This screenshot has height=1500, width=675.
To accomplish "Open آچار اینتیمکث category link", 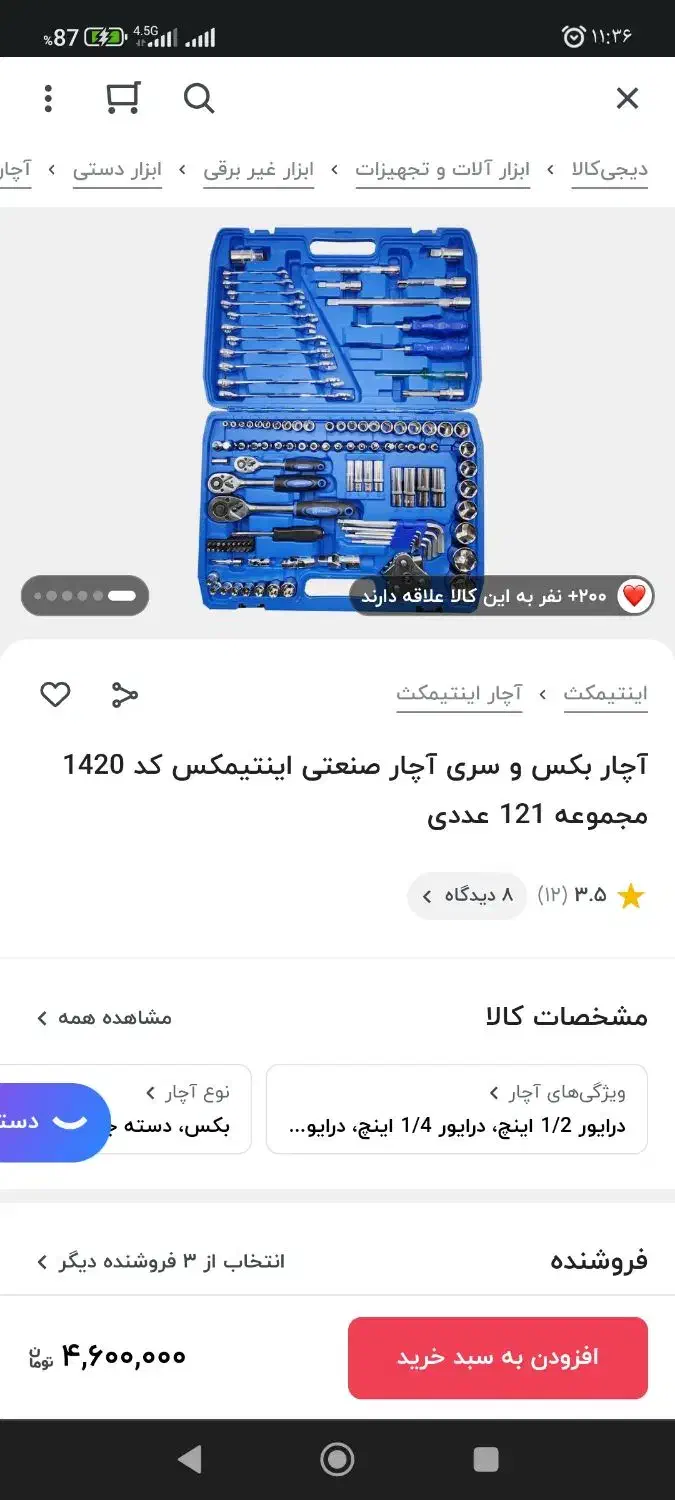I will click(459, 693).
